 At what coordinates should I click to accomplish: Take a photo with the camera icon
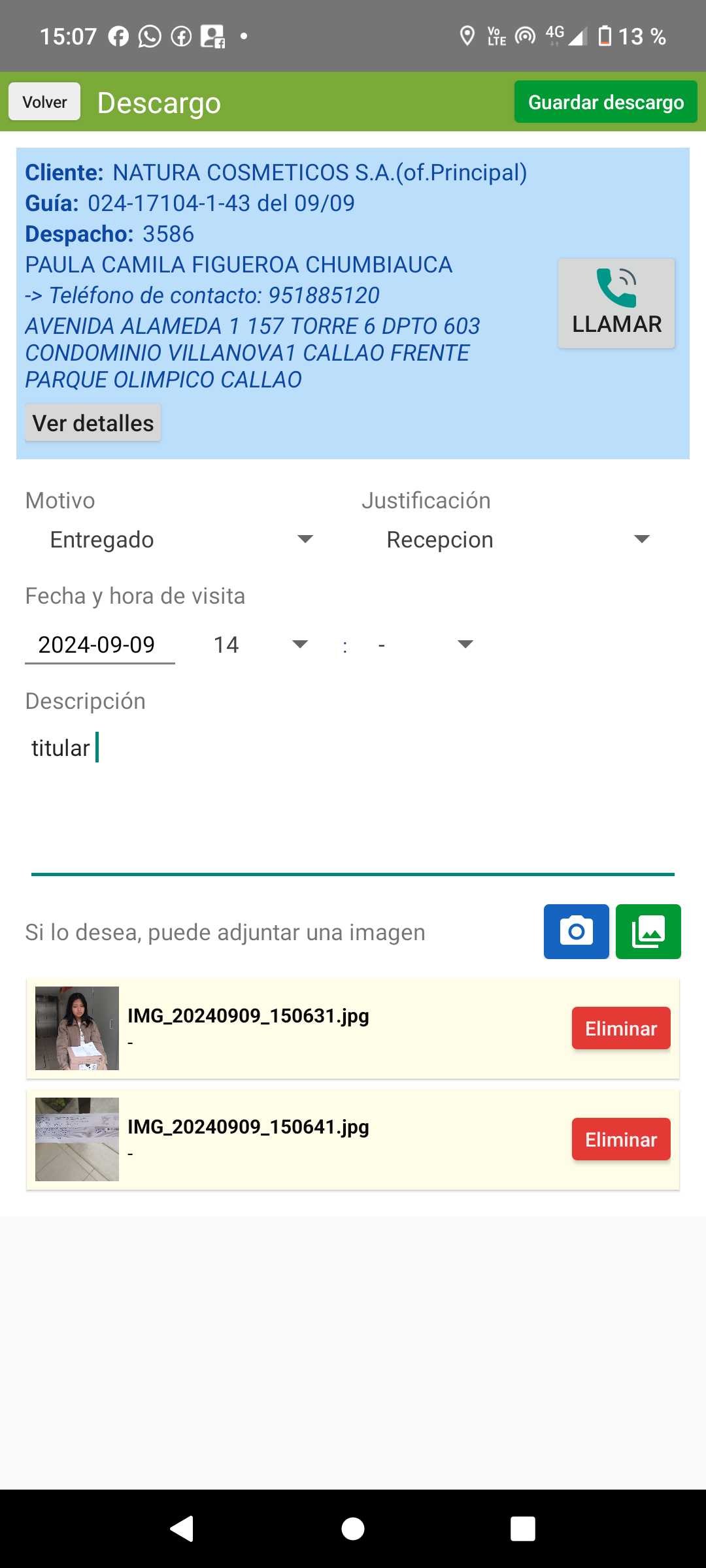coord(576,932)
